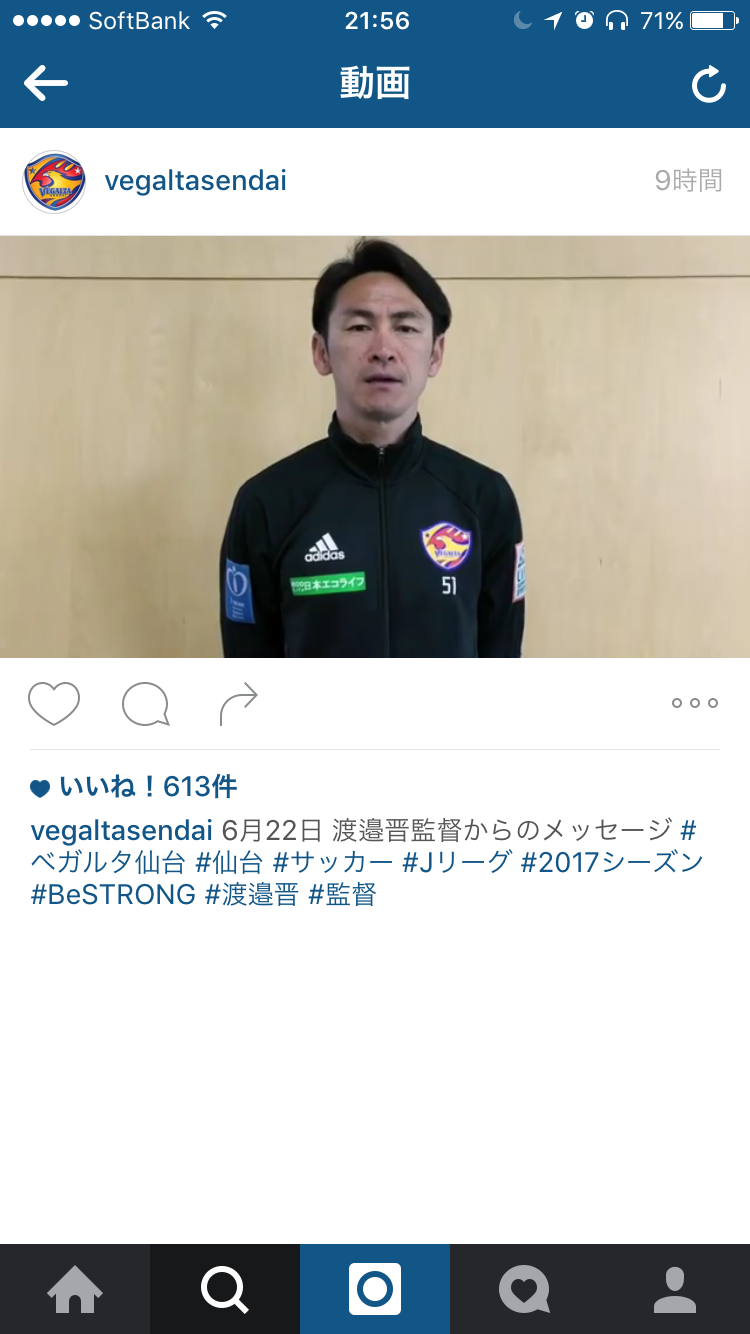750x1334 pixels.
Task: Switch to the Search tab
Action: [225, 1289]
